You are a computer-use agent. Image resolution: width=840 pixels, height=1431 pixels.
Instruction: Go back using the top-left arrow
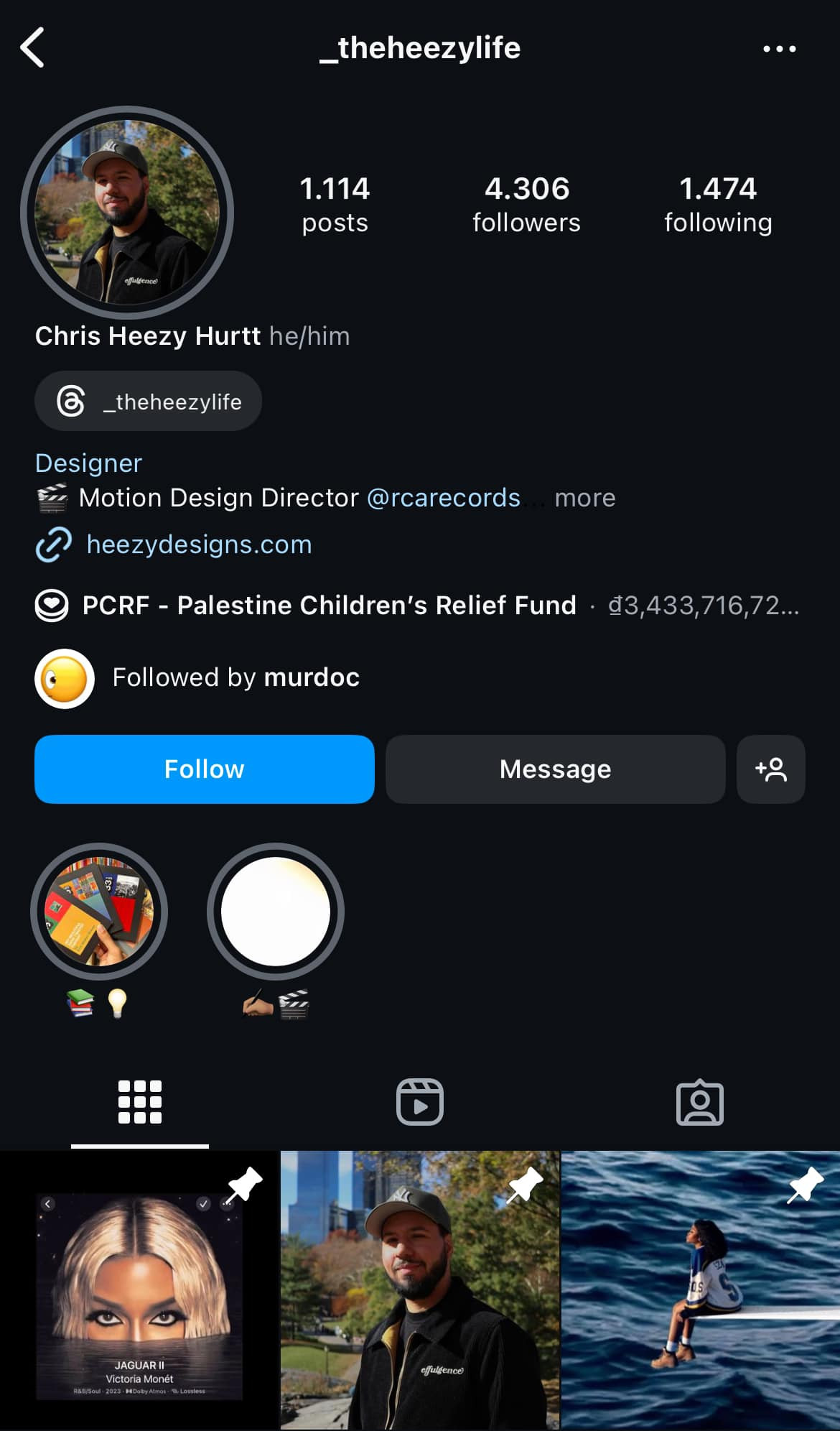(x=33, y=48)
